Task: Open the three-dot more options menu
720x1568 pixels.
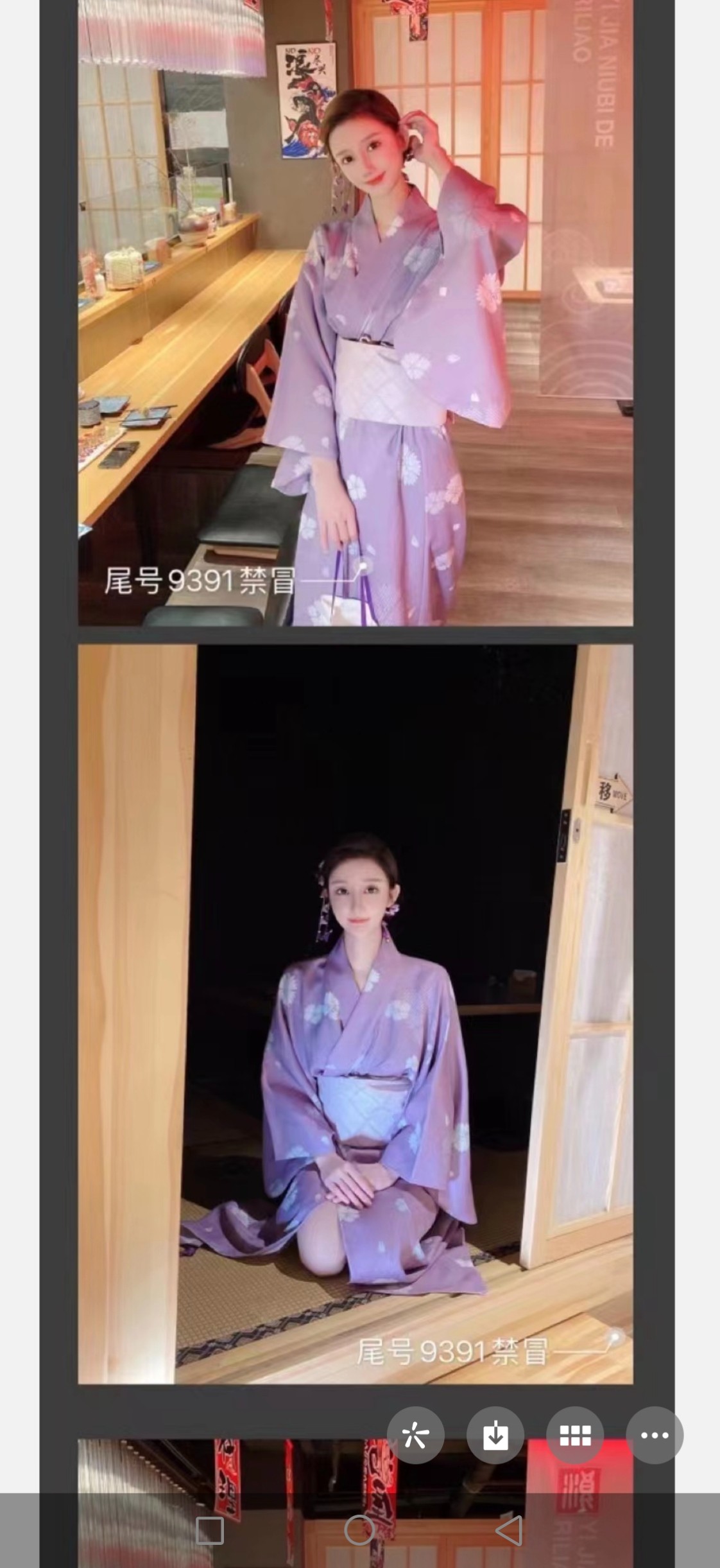Action: (x=654, y=1435)
